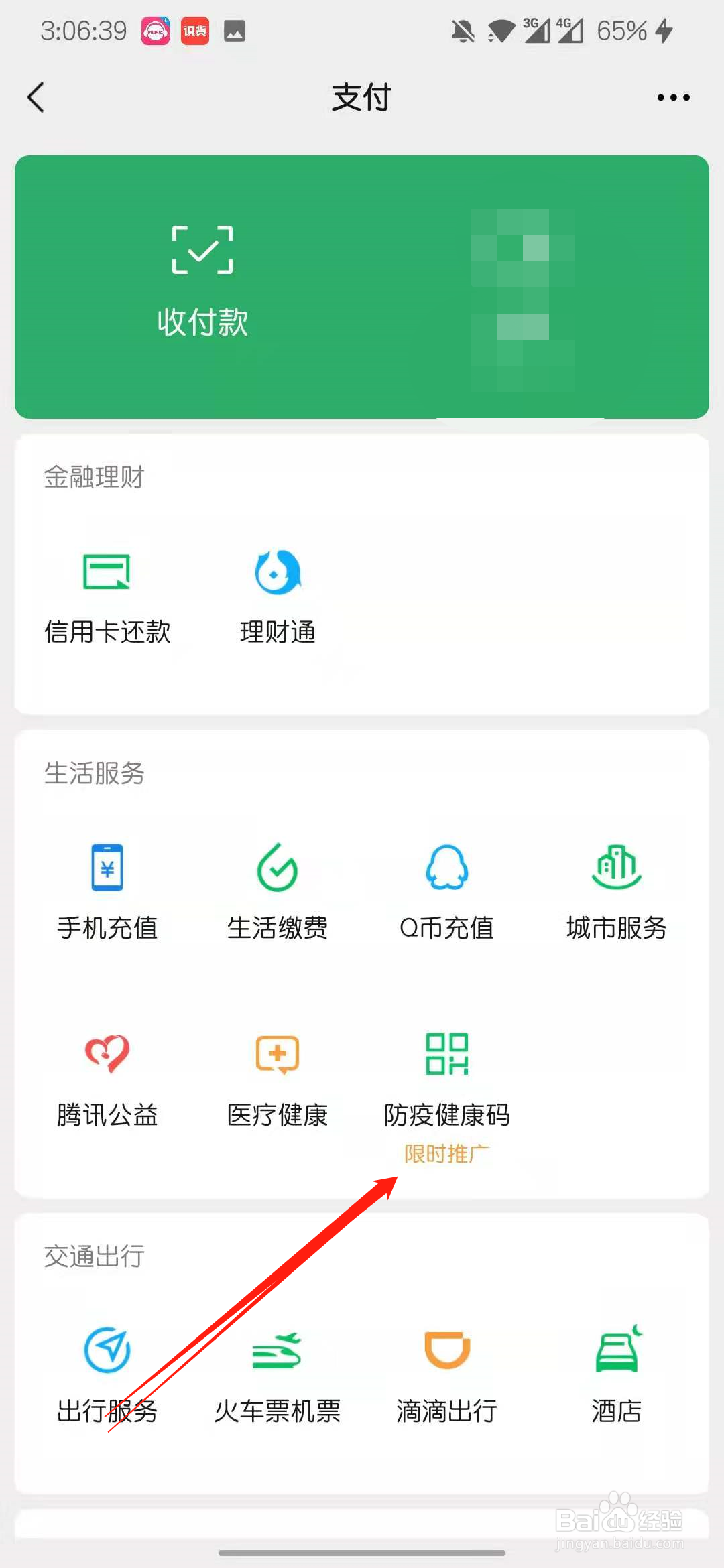The height and width of the screenshot is (1568, 724).
Task: Open 收付款 to pay or receive money
Action: 202,281
